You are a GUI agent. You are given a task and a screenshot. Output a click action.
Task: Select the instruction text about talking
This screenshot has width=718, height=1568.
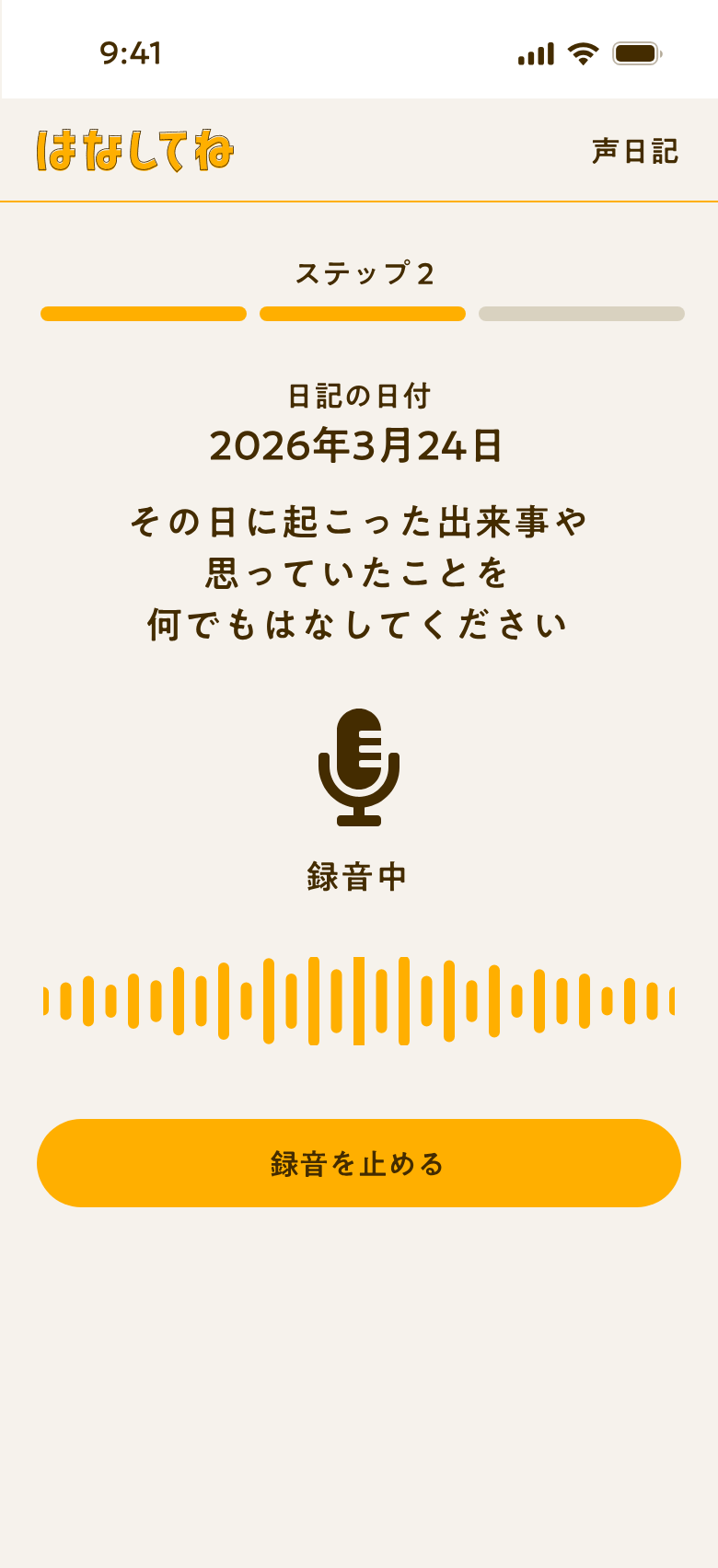pyautogui.click(x=359, y=571)
